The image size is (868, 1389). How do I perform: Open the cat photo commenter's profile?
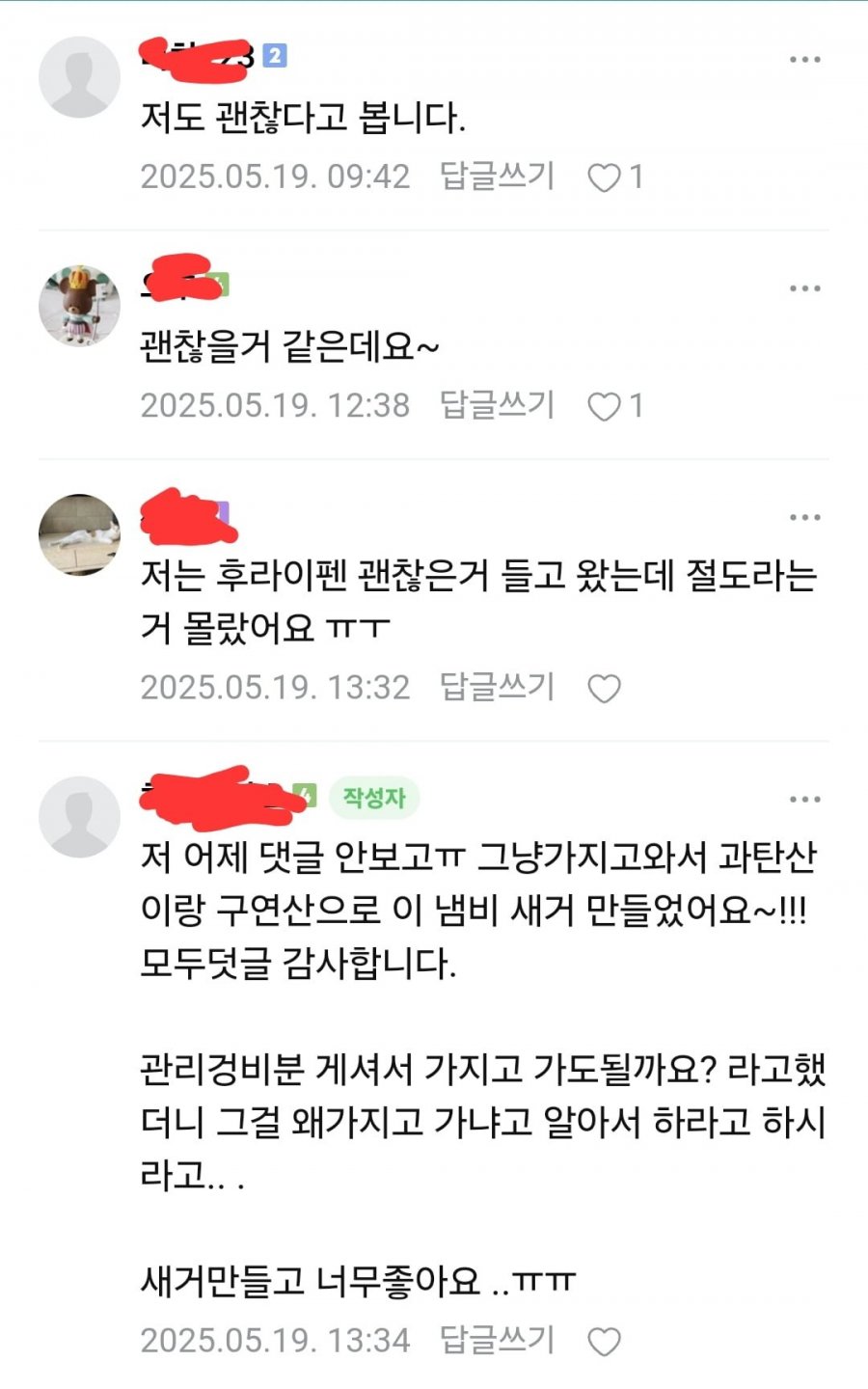[79, 534]
